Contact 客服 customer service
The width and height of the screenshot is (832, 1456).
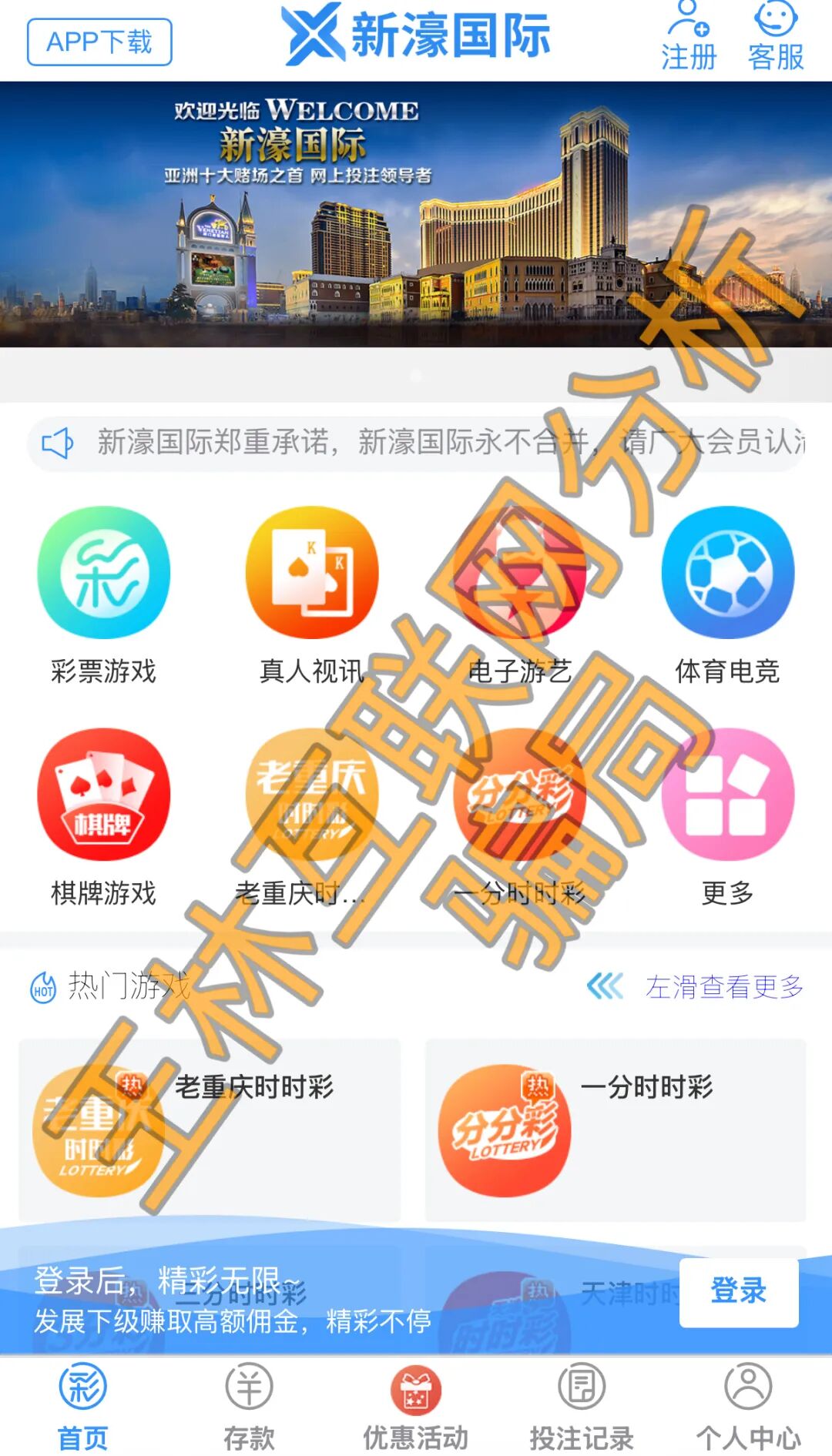776,37
